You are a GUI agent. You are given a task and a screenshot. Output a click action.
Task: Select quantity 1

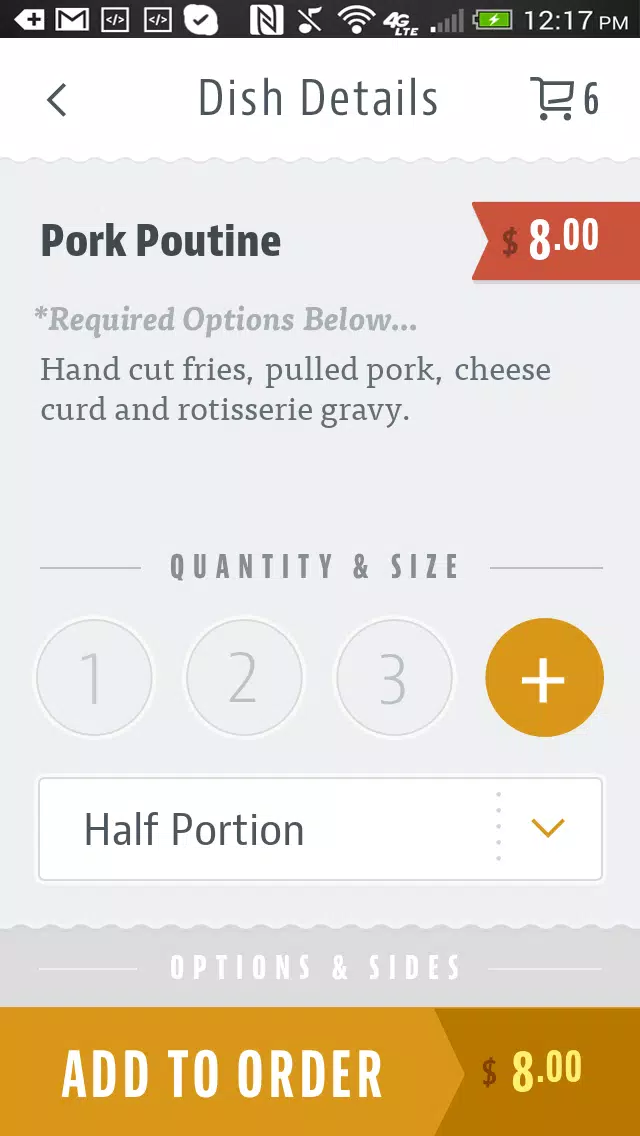tap(94, 677)
